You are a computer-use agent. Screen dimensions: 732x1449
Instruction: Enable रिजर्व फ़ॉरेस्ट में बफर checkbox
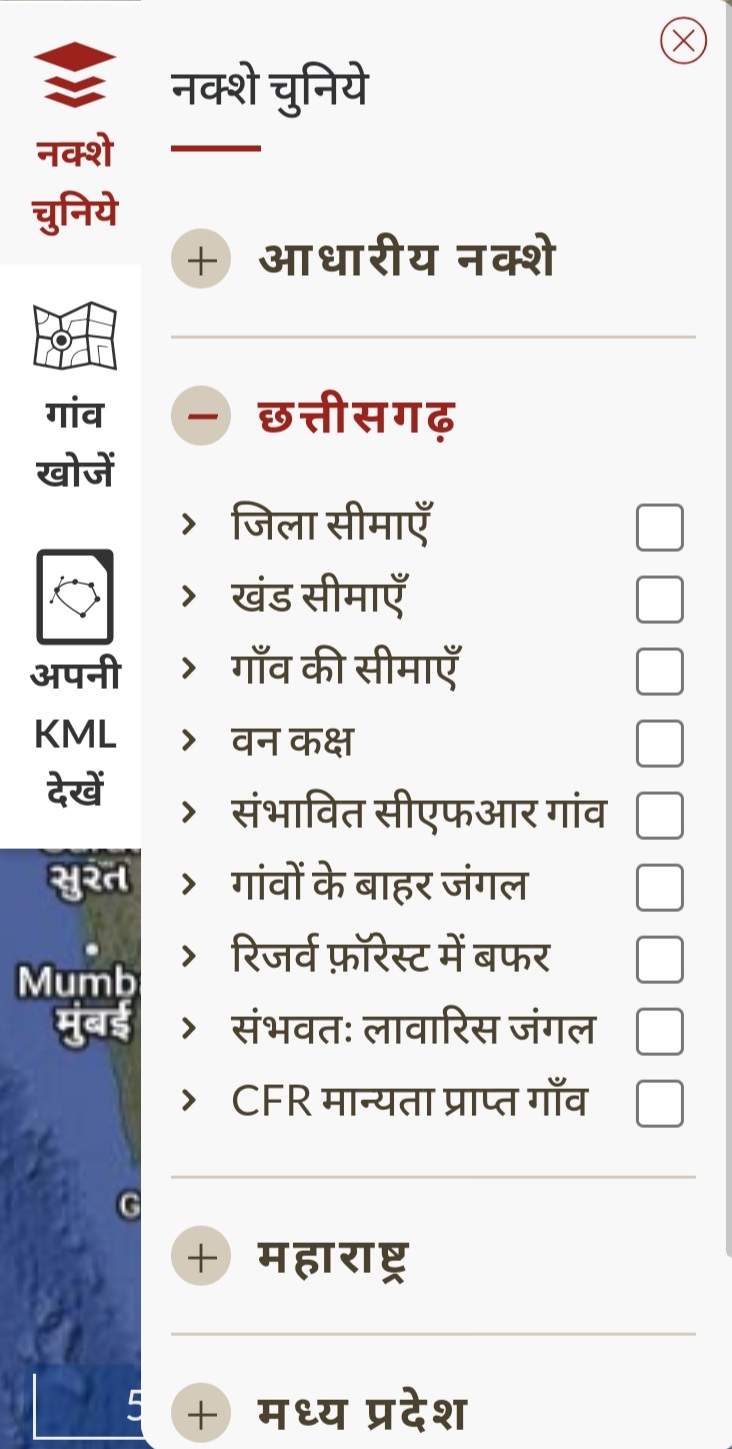click(659, 960)
